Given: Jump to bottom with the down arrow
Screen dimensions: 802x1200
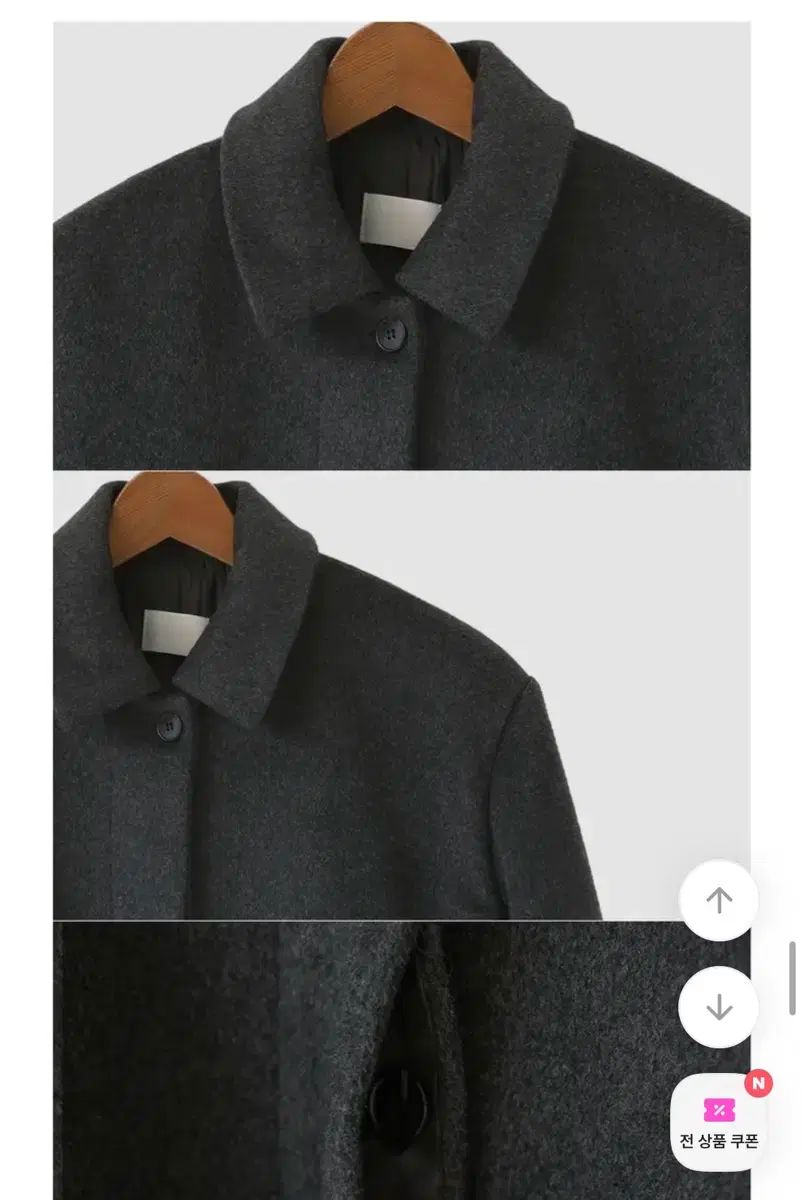Looking at the screenshot, I should tap(719, 1007).
